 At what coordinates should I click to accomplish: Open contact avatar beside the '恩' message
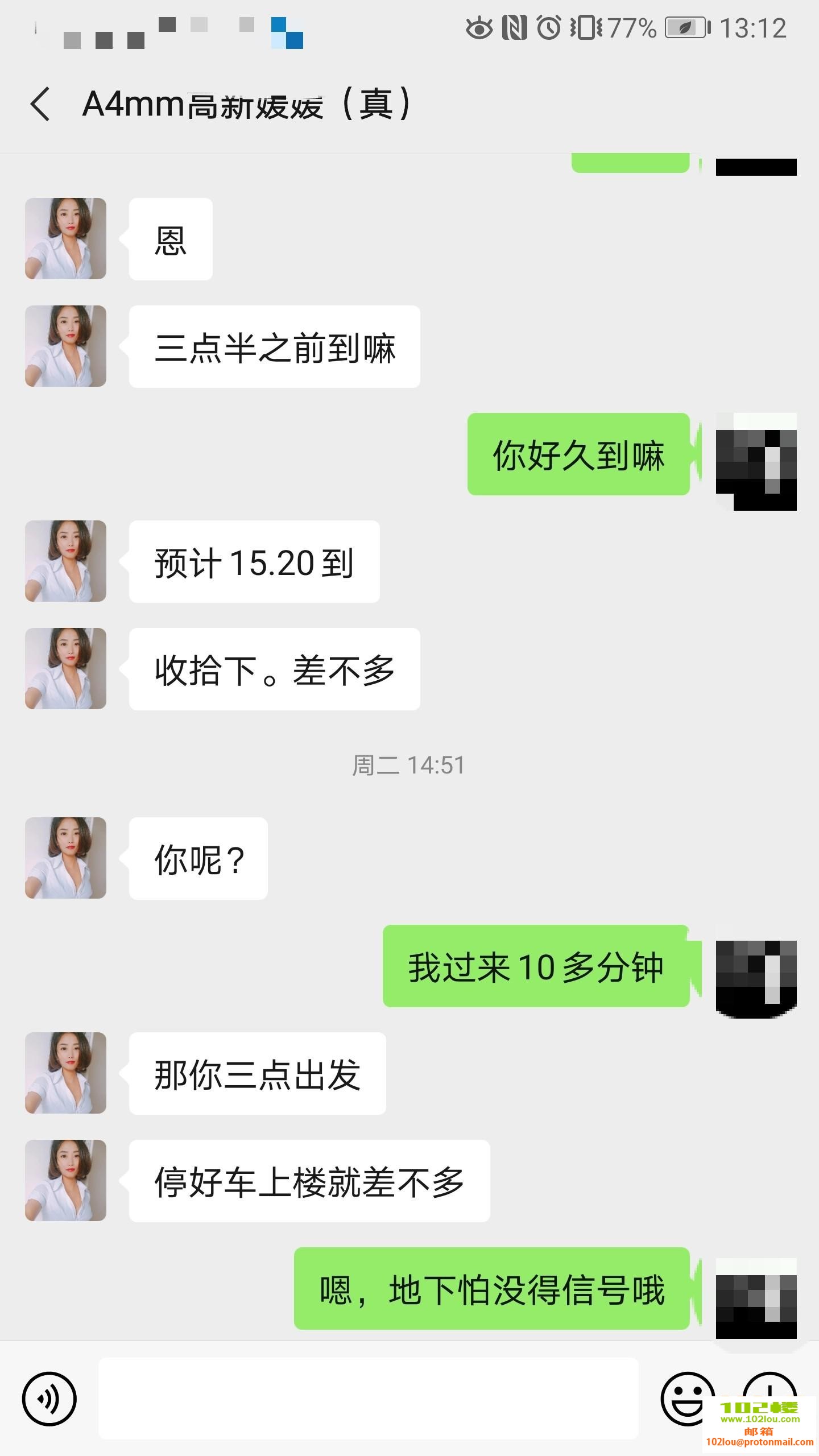(x=65, y=239)
